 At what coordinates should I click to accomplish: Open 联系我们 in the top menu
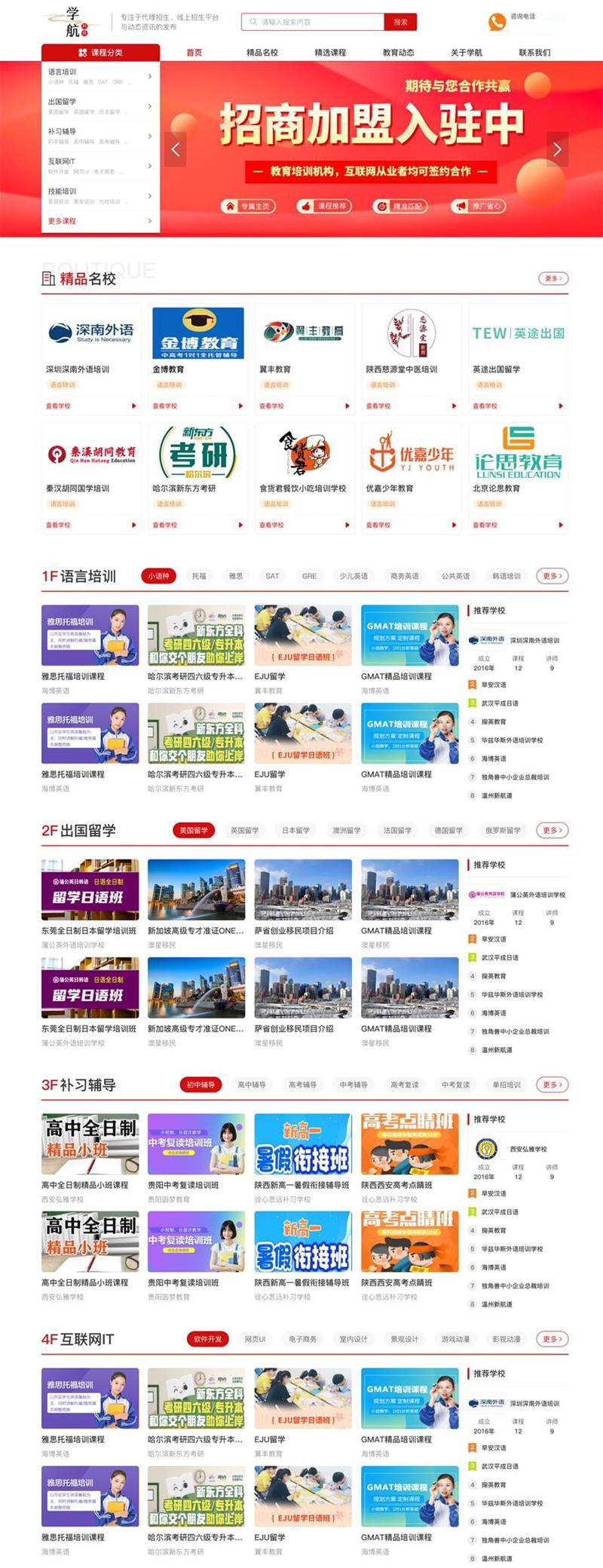(534, 53)
